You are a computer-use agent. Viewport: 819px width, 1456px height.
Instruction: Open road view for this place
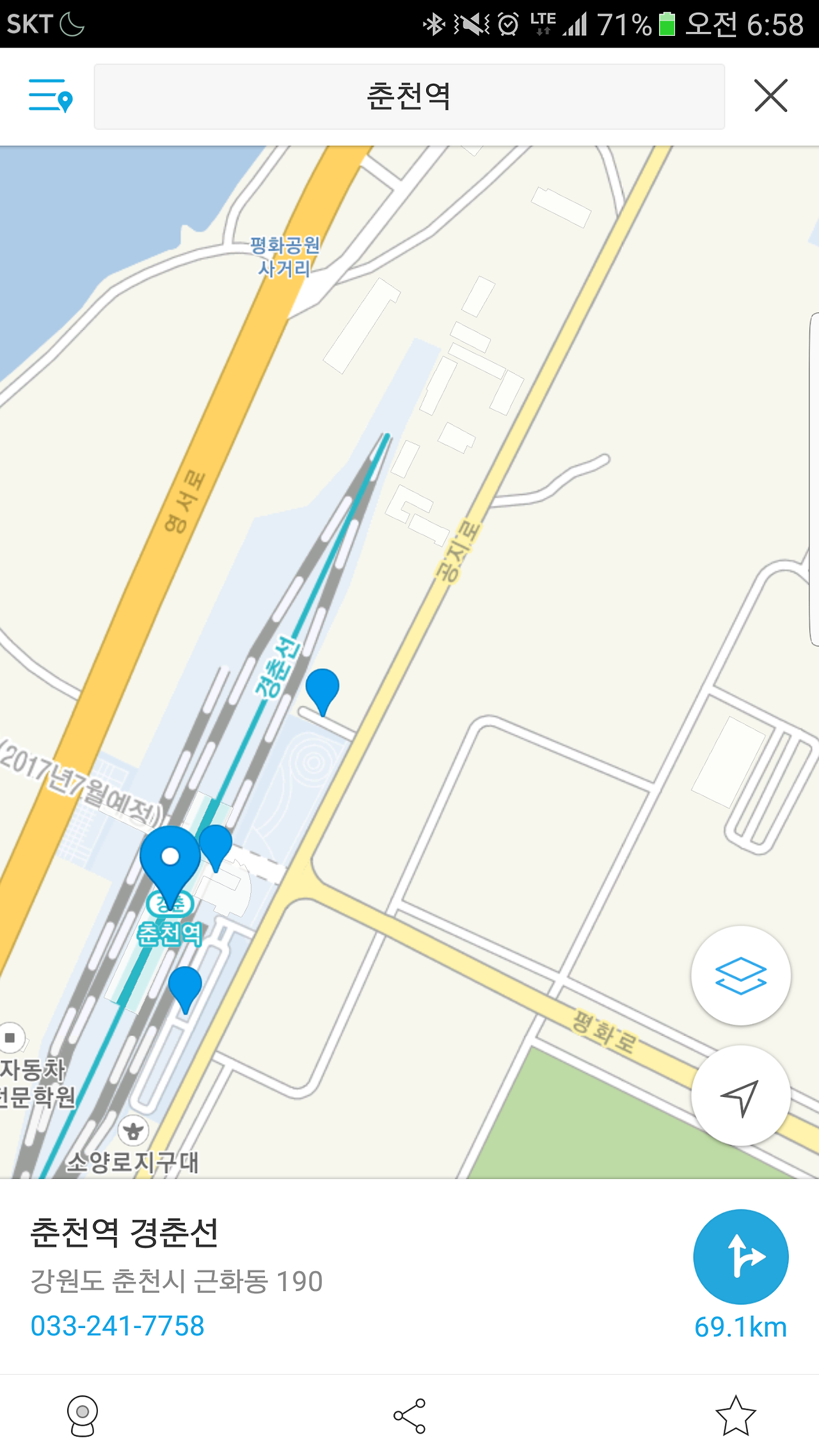pos(83,1416)
